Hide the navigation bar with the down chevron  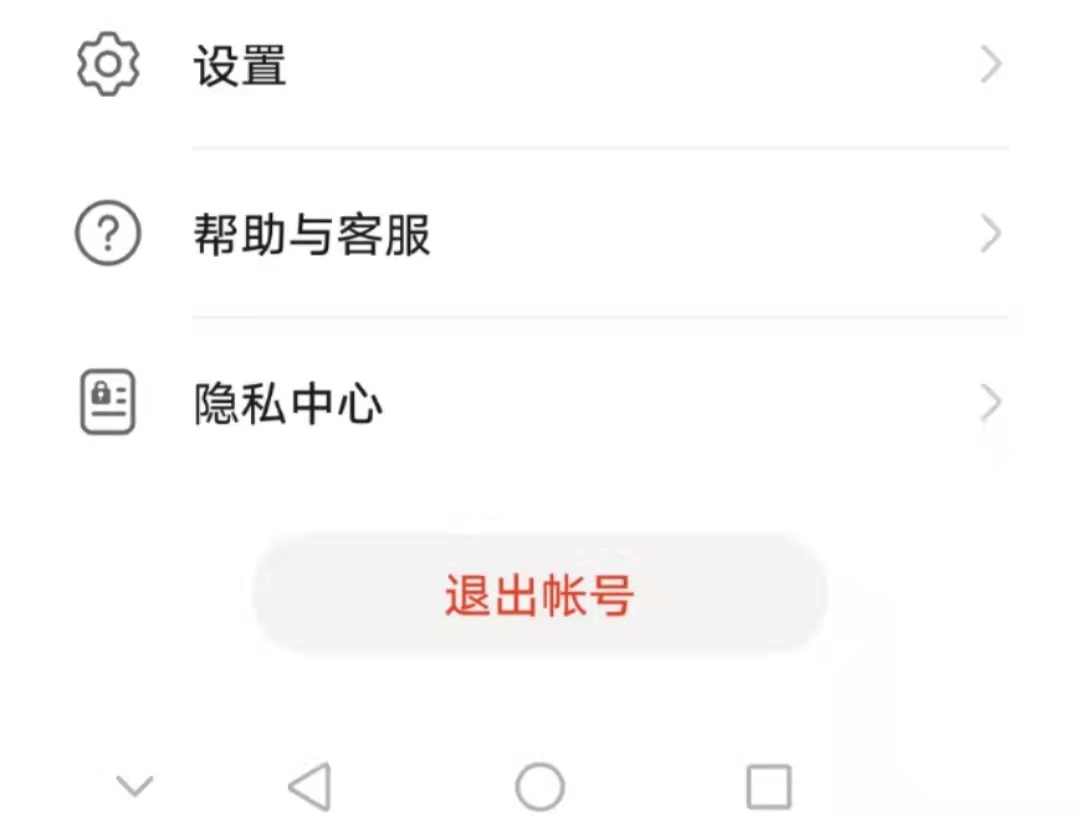tap(134, 786)
